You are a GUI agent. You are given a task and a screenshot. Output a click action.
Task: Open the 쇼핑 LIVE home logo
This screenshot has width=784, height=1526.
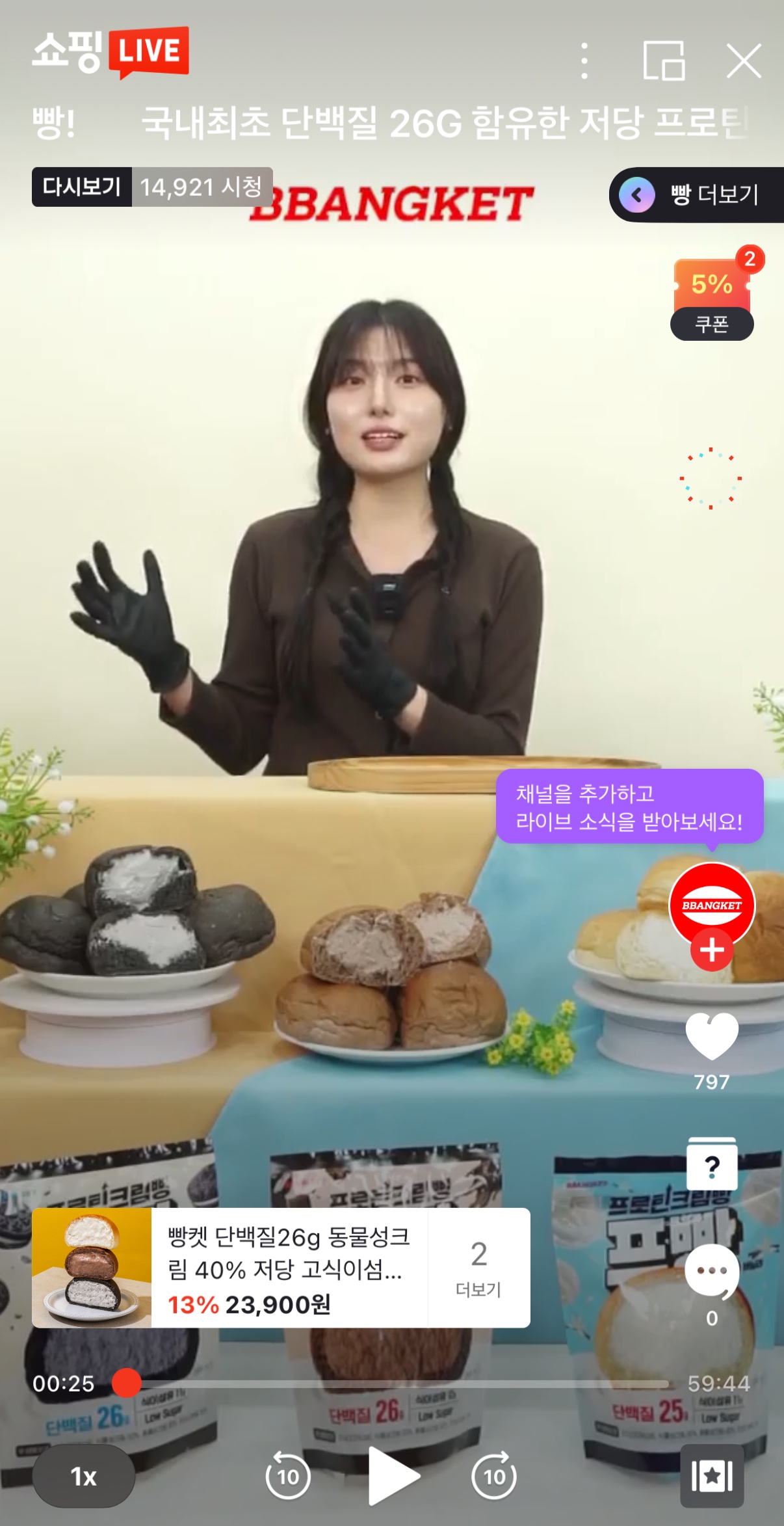tap(111, 52)
